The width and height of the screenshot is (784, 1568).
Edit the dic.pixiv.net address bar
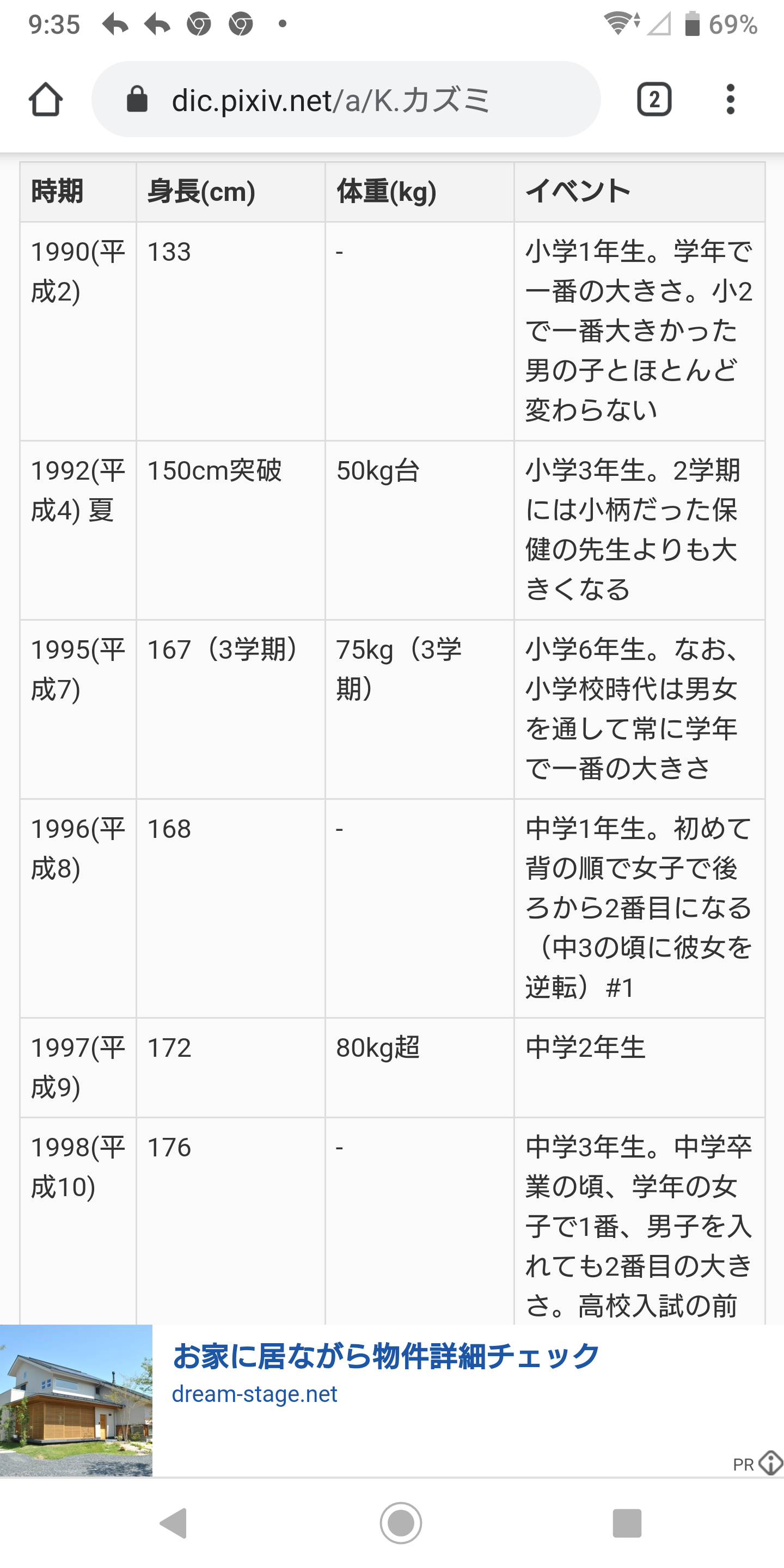coord(346,99)
